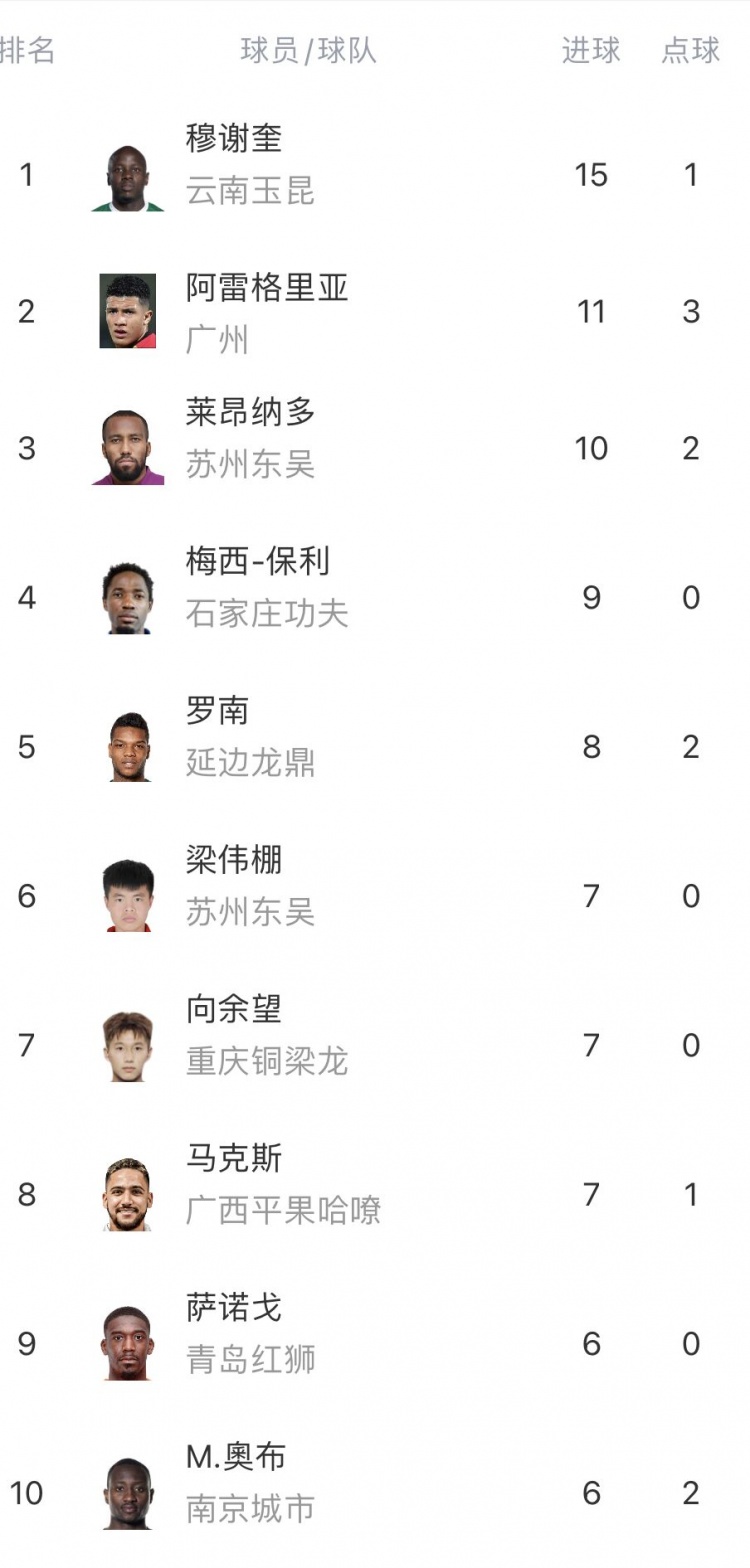Select 罗南 of 延边龙鼎
The height and width of the screenshot is (1568, 750).
(x=375, y=746)
